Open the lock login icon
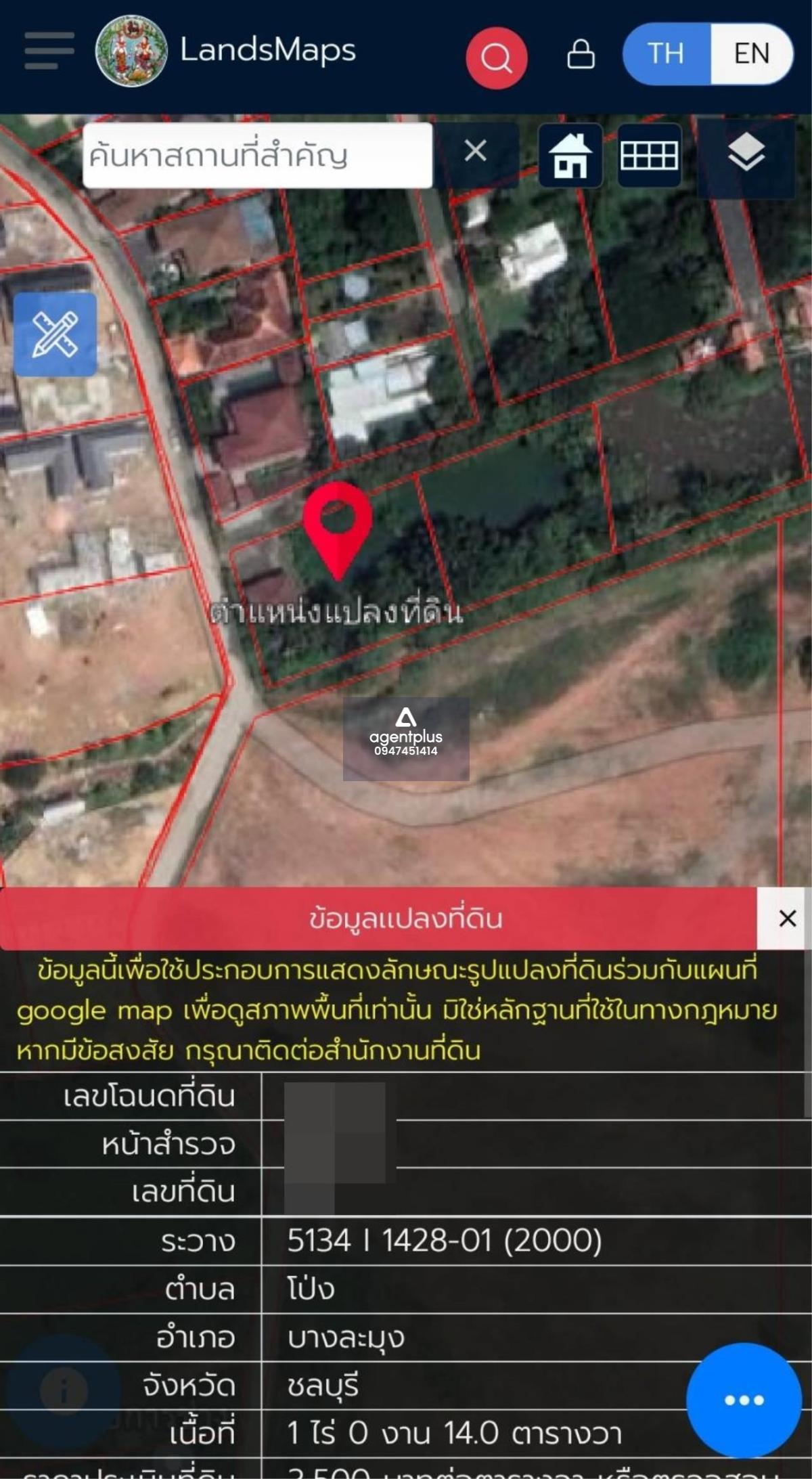The height and width of the screenshot is (1479, 812). (x=581, y=53)
